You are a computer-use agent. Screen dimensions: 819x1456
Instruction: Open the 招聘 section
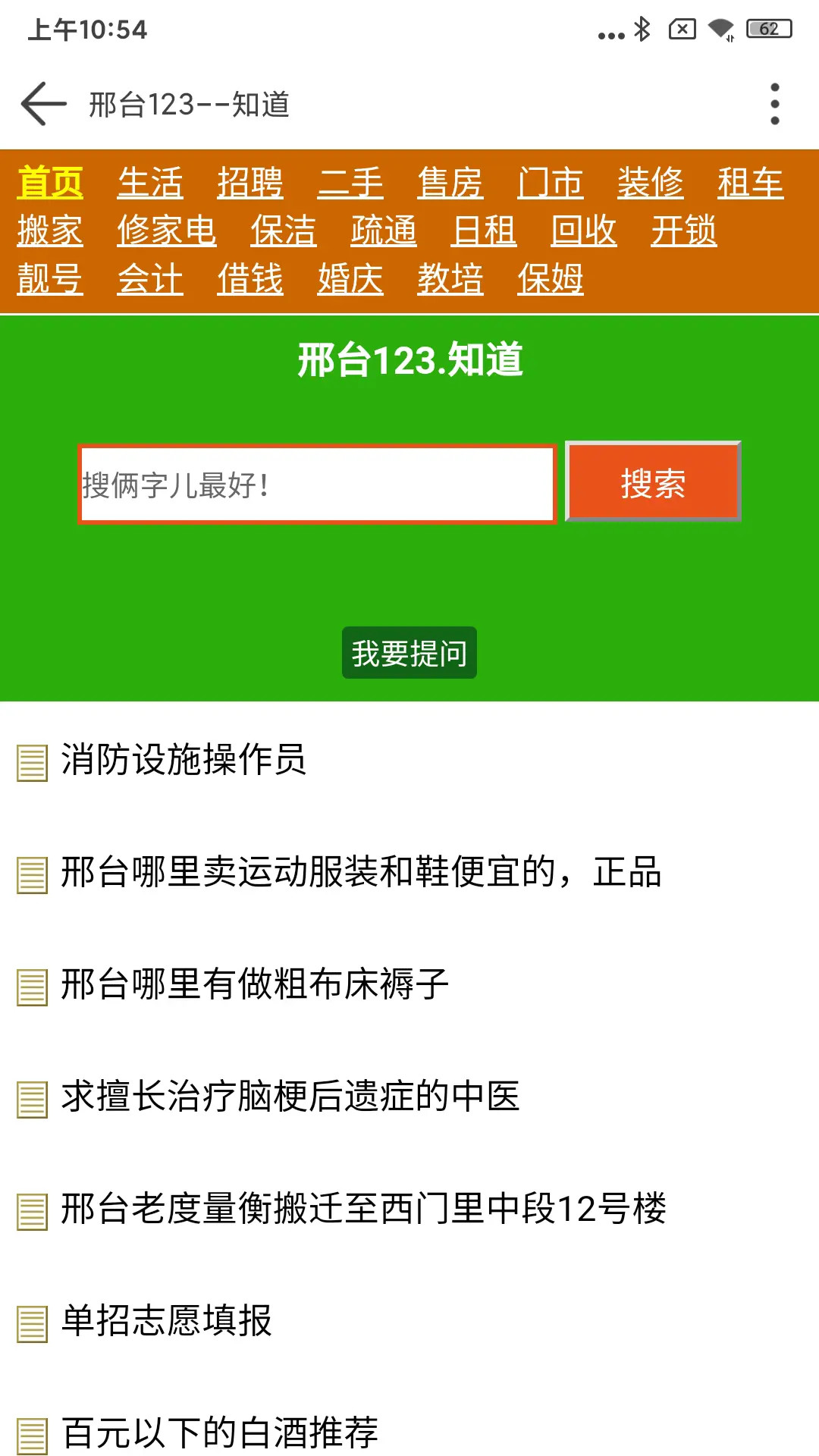click(x=251, y=181)
